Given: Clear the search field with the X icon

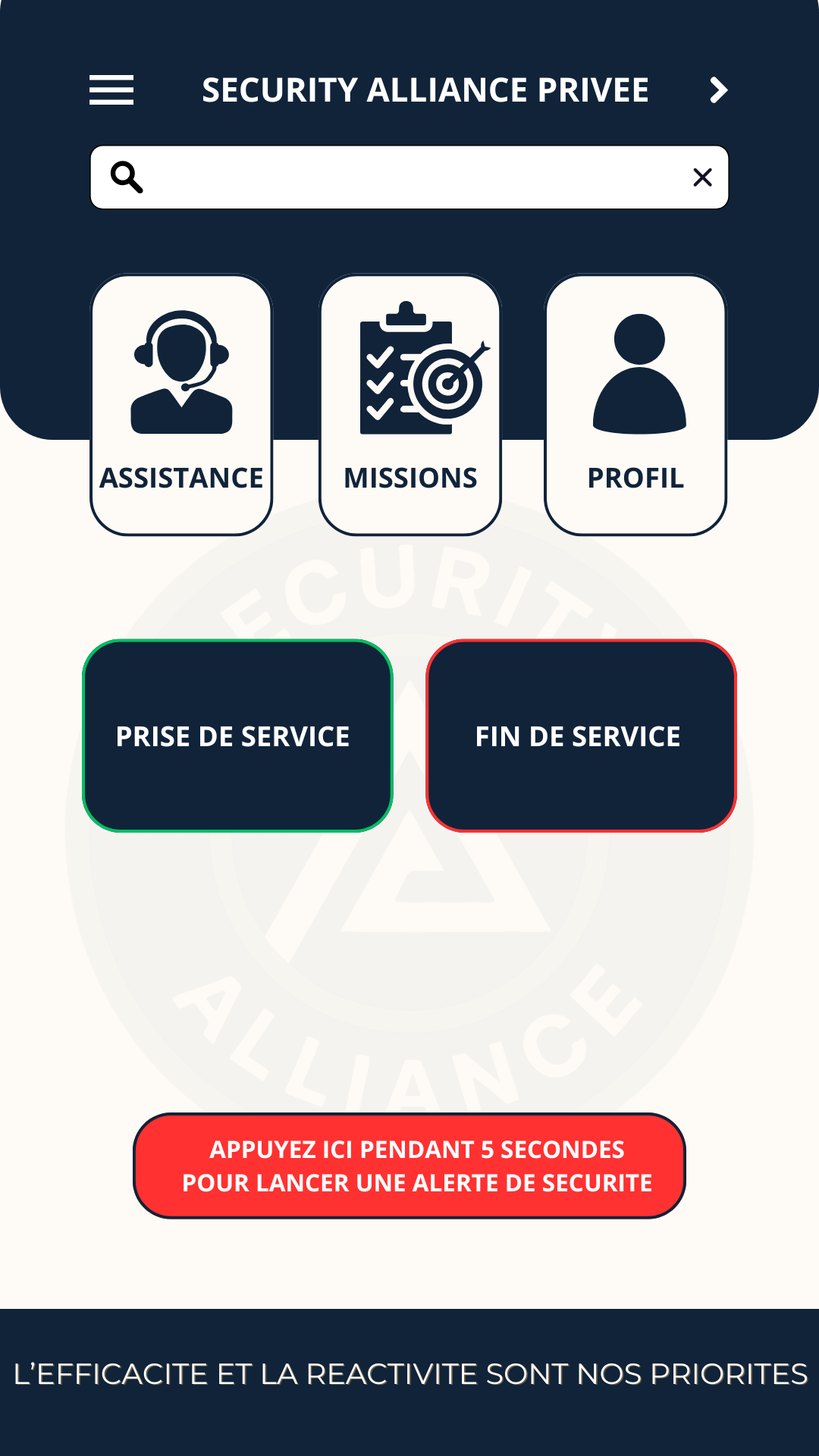Looking at the screenshot, I should pos(702,177).
